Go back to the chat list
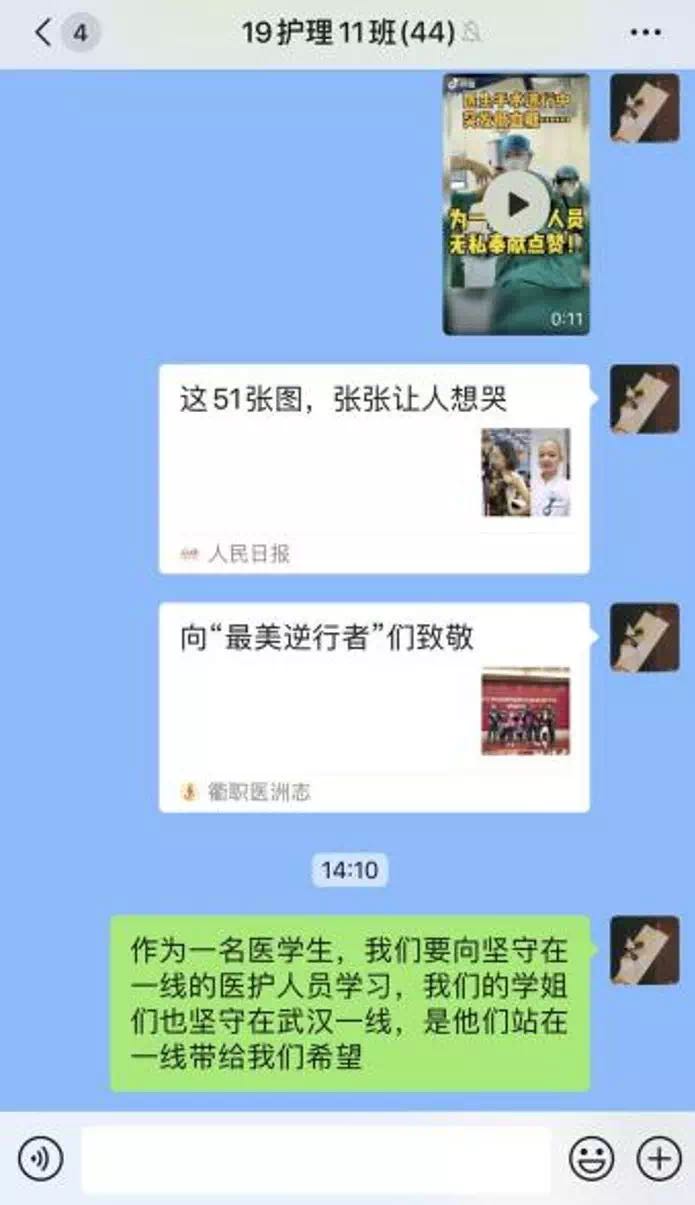The height and width of the screenshot is (1205, 695). (x=44, y=32)
